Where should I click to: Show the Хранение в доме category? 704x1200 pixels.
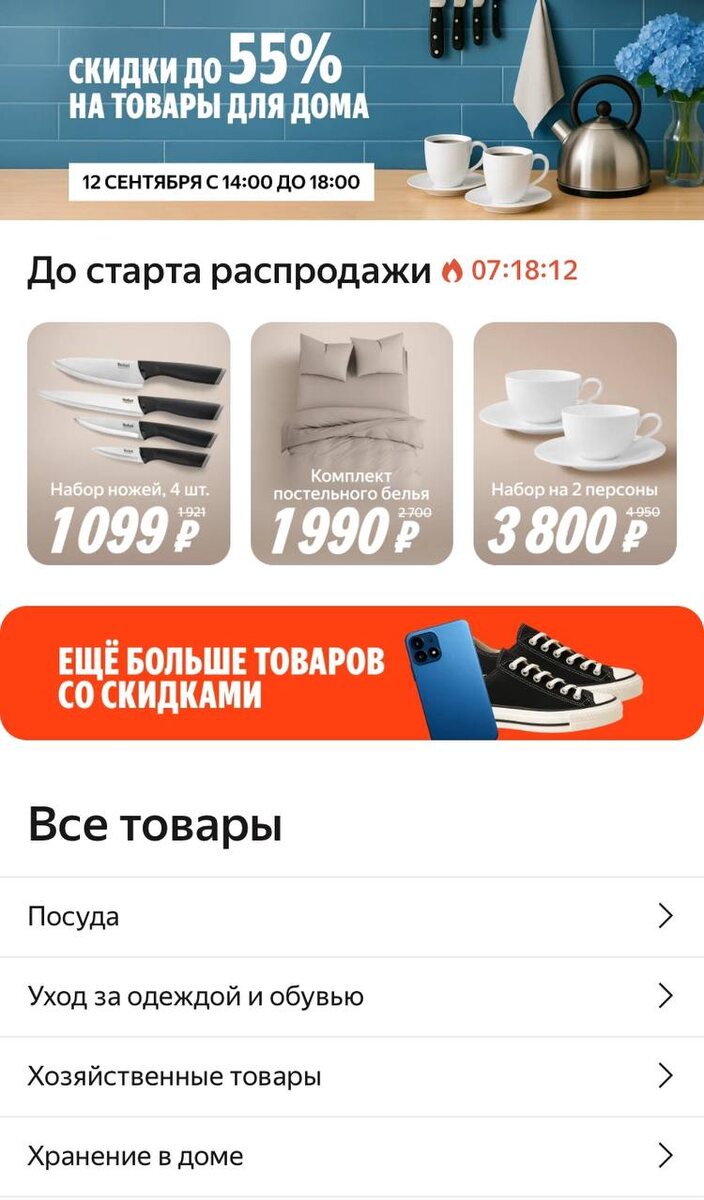pos(352,1157)
